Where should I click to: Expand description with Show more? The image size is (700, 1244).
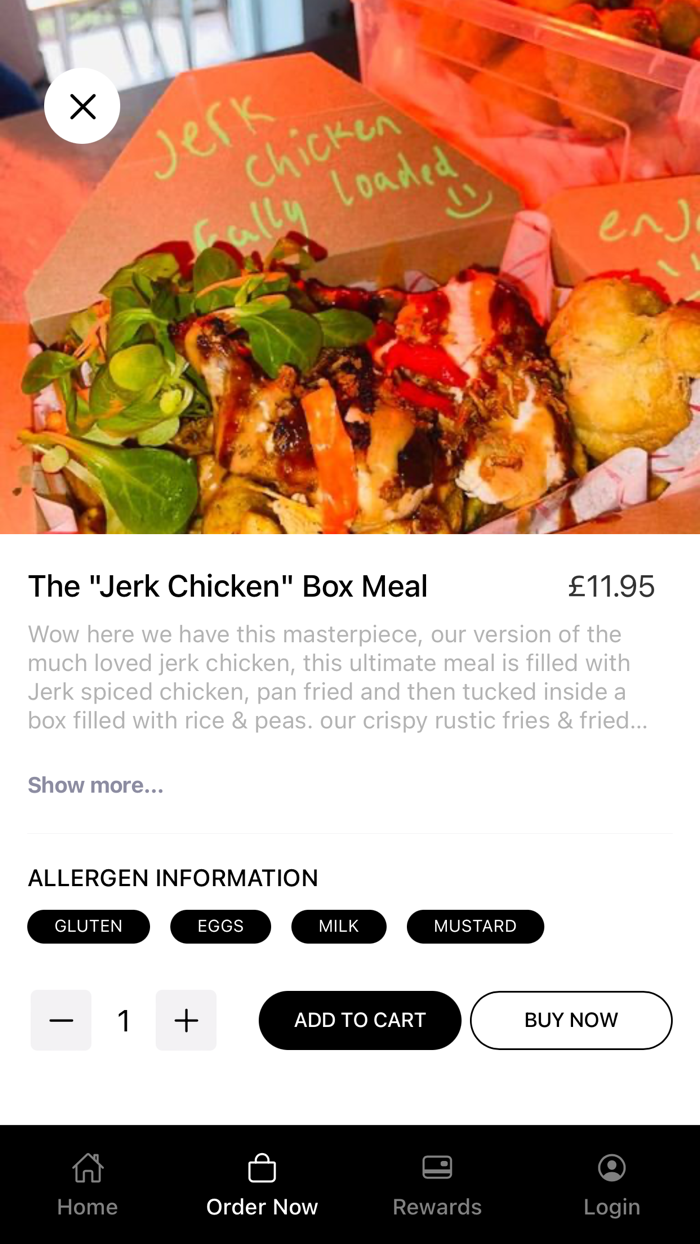point(95,785)
